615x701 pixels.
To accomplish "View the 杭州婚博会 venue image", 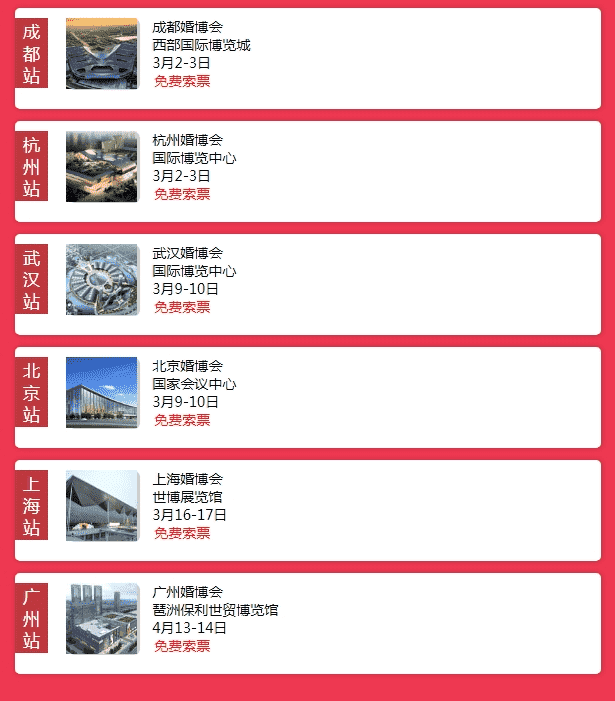I will [102, 166].
